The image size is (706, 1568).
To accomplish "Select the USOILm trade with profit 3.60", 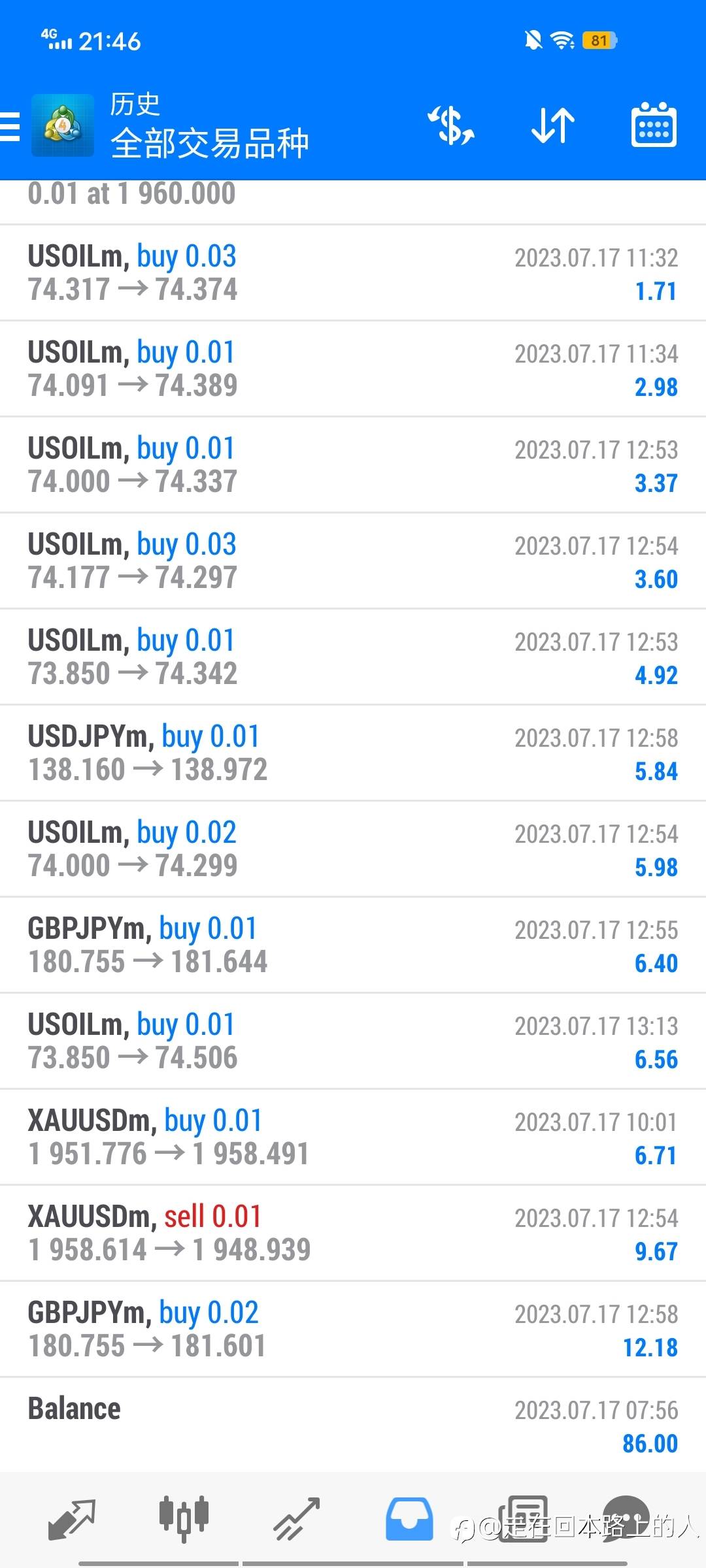I will pyautogui.click(x=353, y=561).
